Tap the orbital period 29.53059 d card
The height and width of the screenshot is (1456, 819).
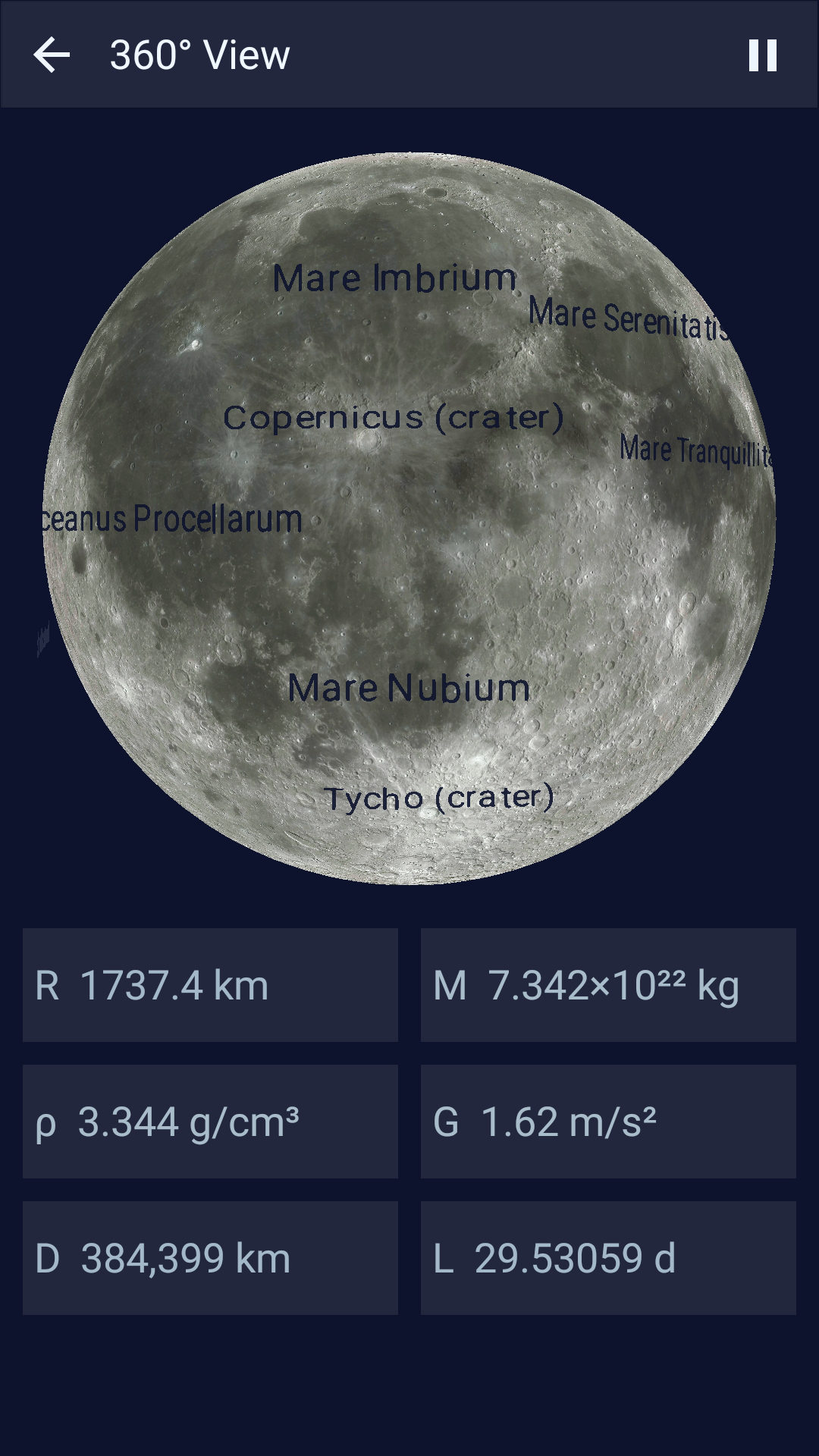(607, 1260)
